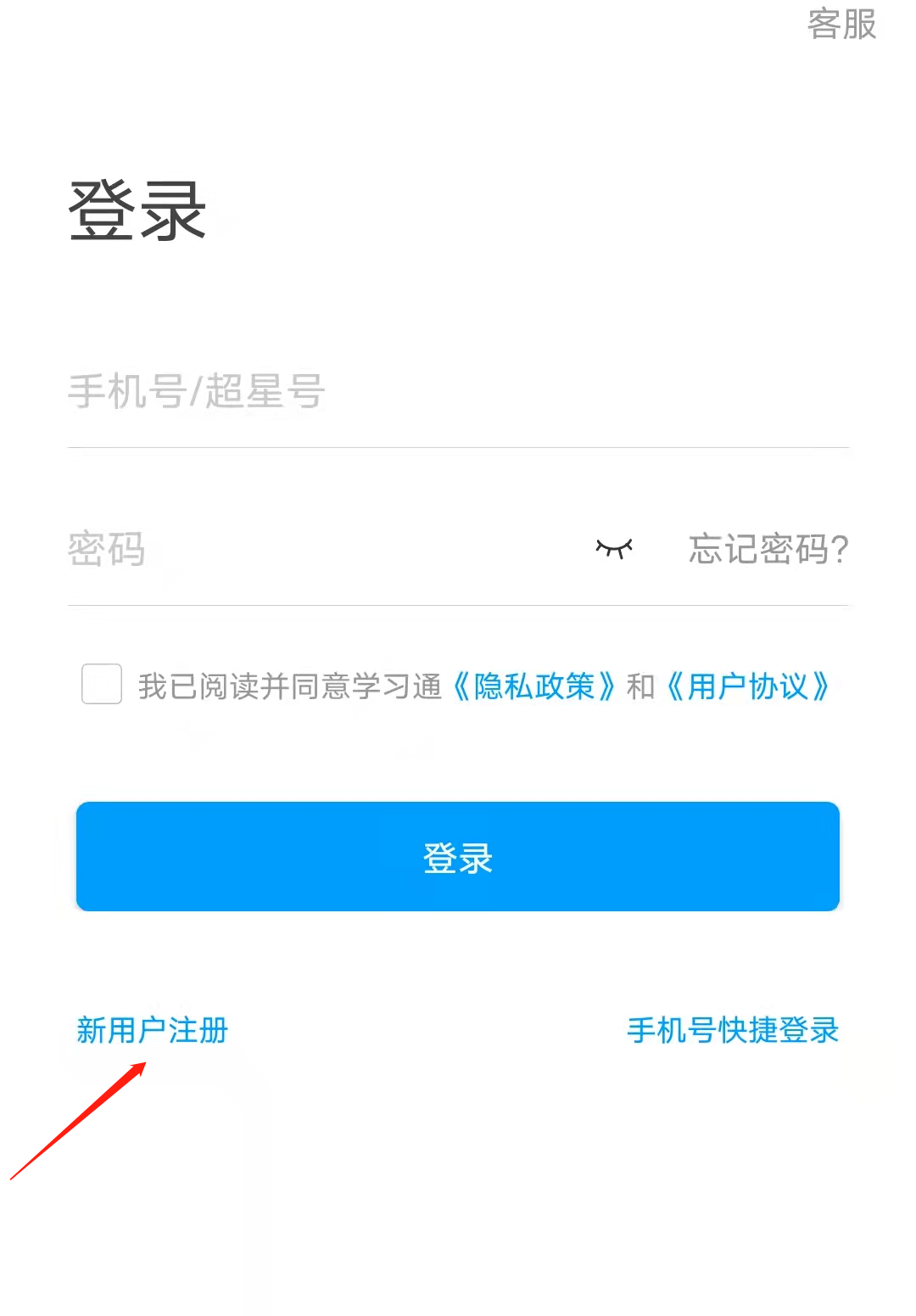Start quick login with phone number
The width and height of the screenshot is (916, 1316).
tap(733, 1030)
